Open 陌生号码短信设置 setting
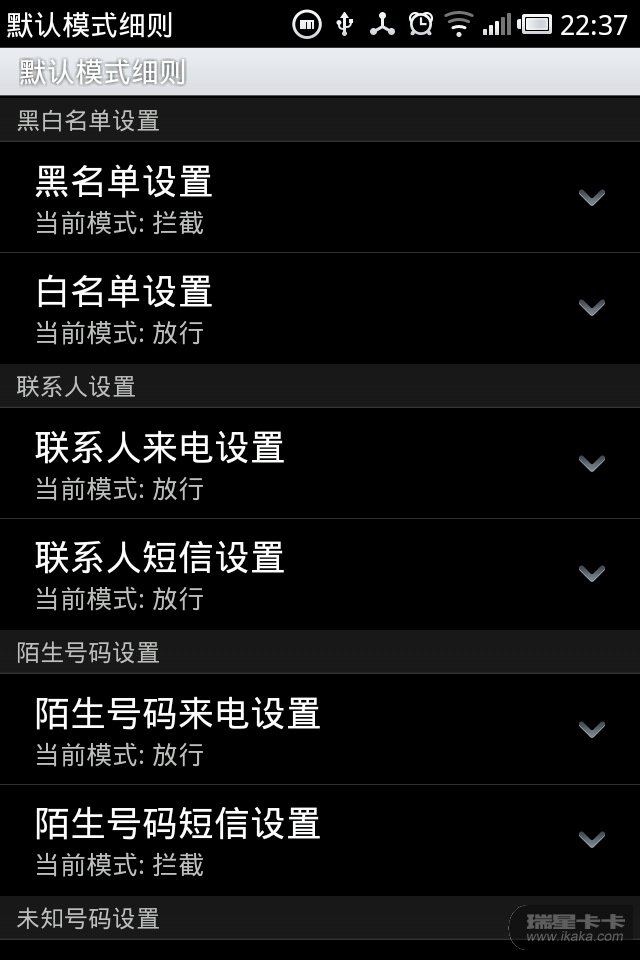The image size is (640, 960). (320, 839)
